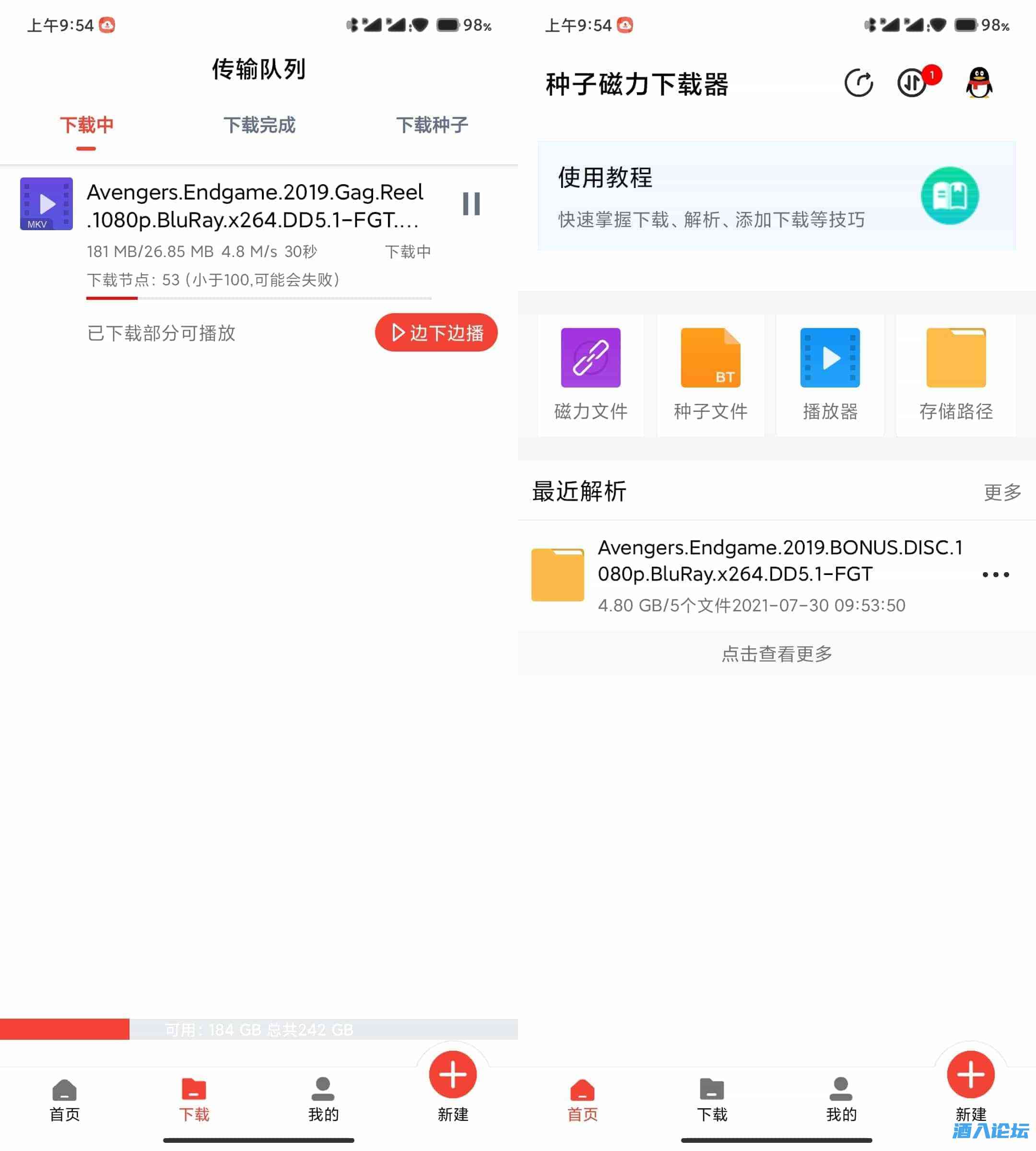1036x1151 pixels.
Task: Select the 下载中 tab
Action: [x=86, y=125]
